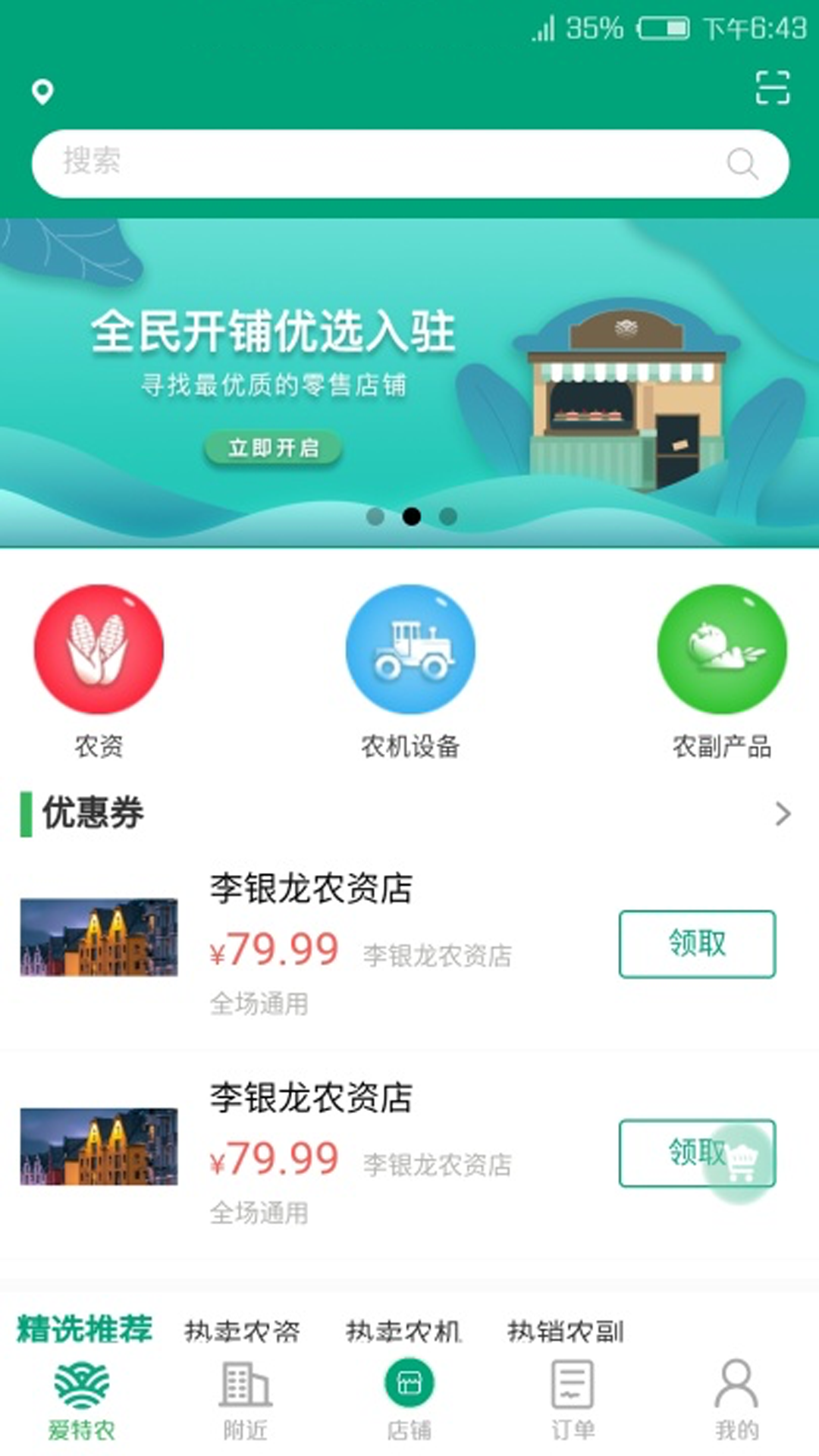
Task: Expand the 优惠券 section arrow
Action: click(x=783, y=814)
